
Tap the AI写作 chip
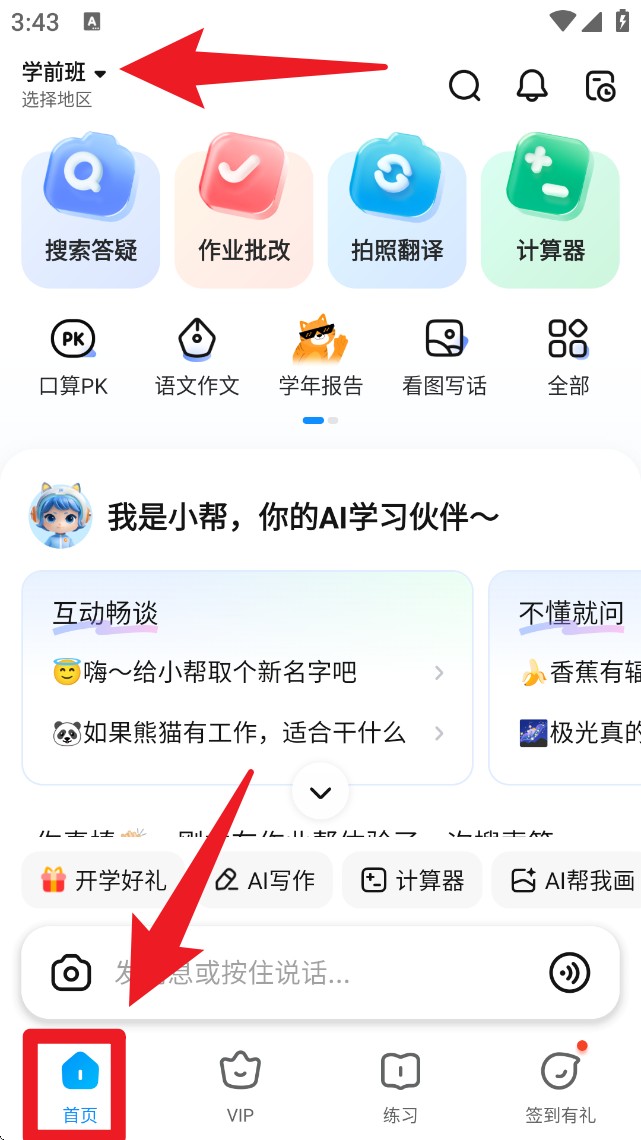(x=266, y=881)
